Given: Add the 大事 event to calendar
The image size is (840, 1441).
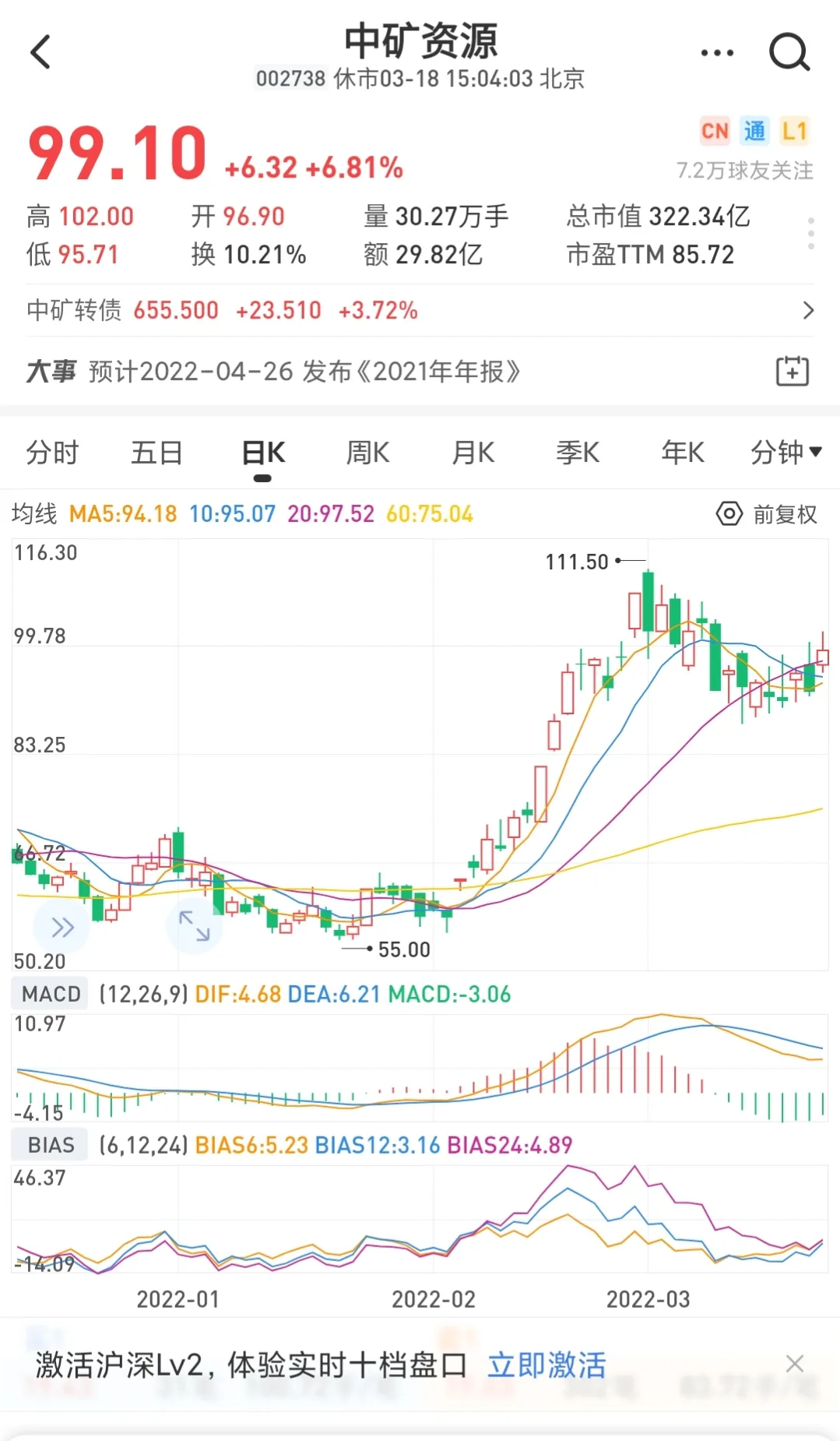Looking at the screenshot, I should coord(793,371).
